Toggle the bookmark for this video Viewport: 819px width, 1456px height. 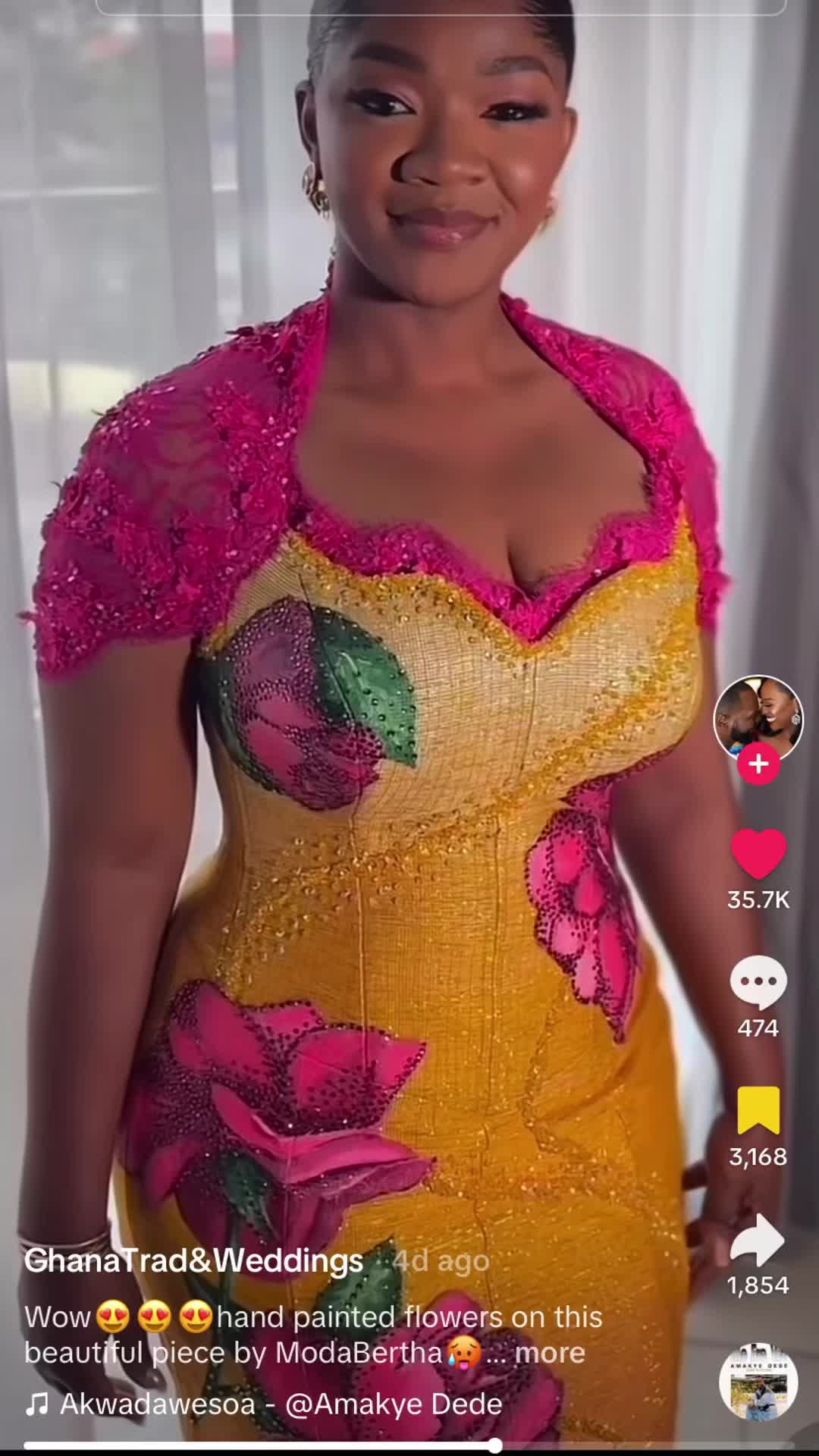[758, 1111]
